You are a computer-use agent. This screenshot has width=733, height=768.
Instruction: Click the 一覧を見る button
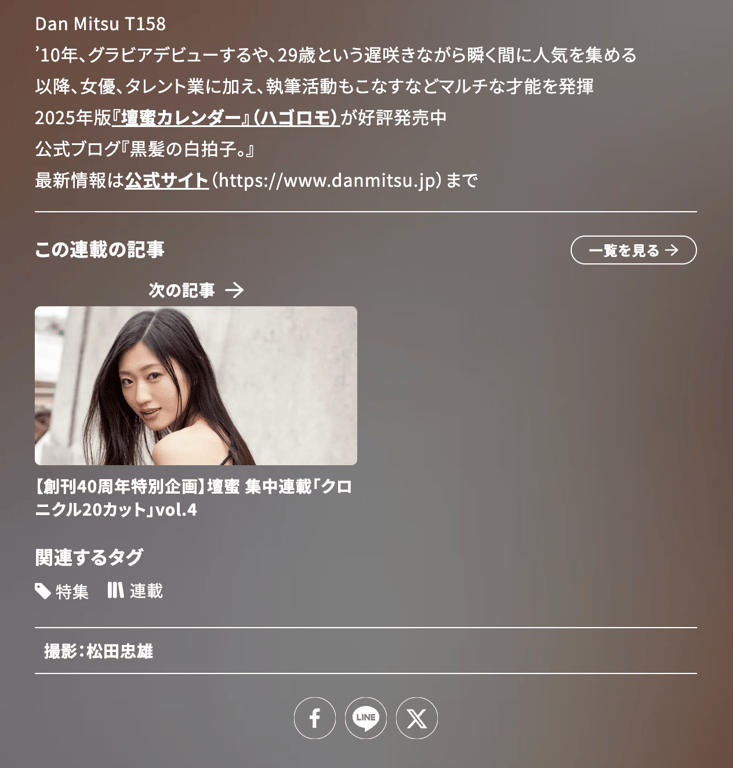[x=634, y=250]
